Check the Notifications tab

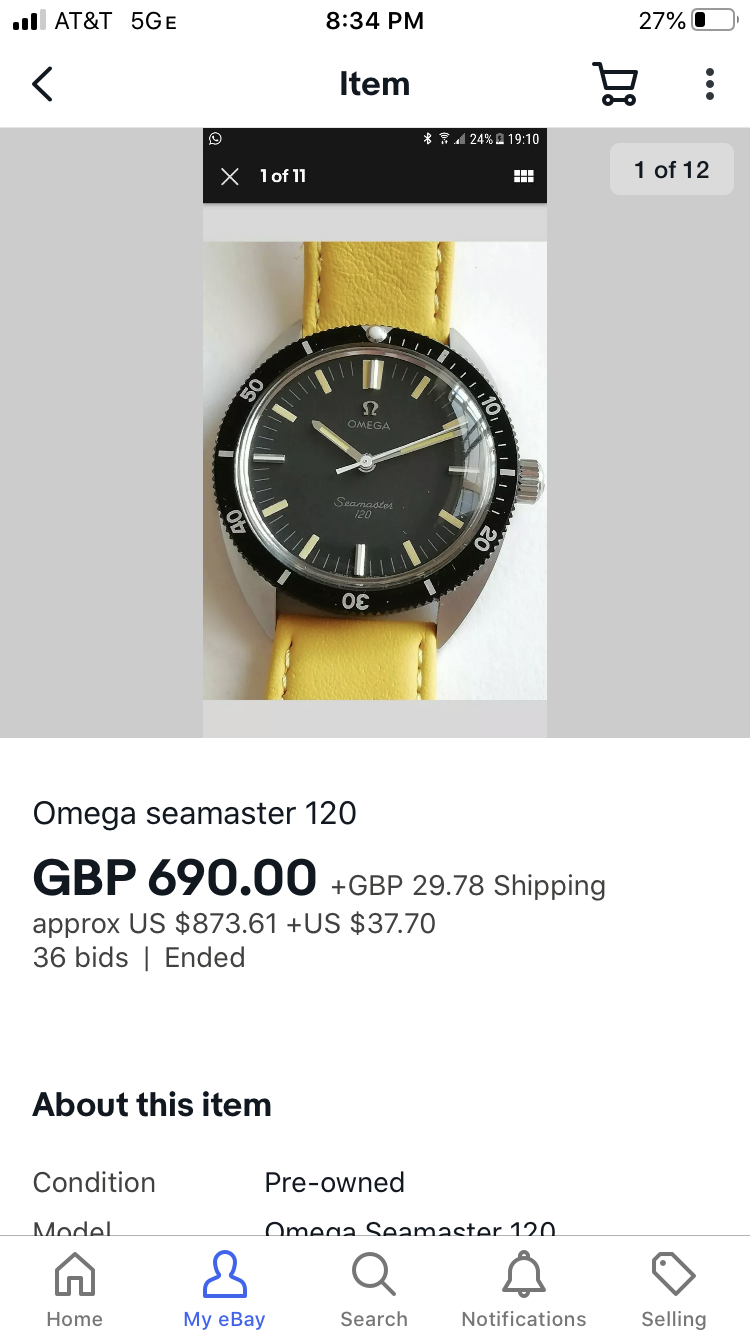tap(524, 1289)
